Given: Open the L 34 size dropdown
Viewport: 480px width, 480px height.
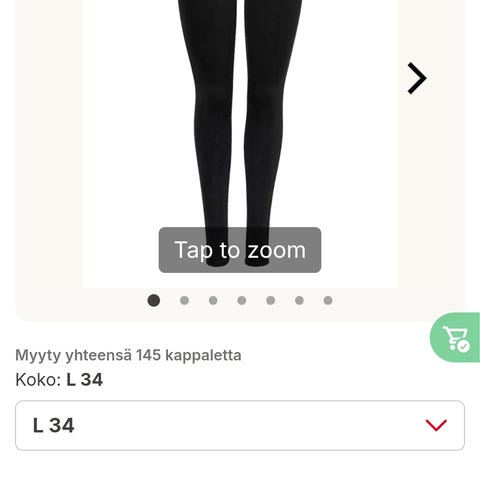Looking at the screenshot, I should (x=240, y=425).
